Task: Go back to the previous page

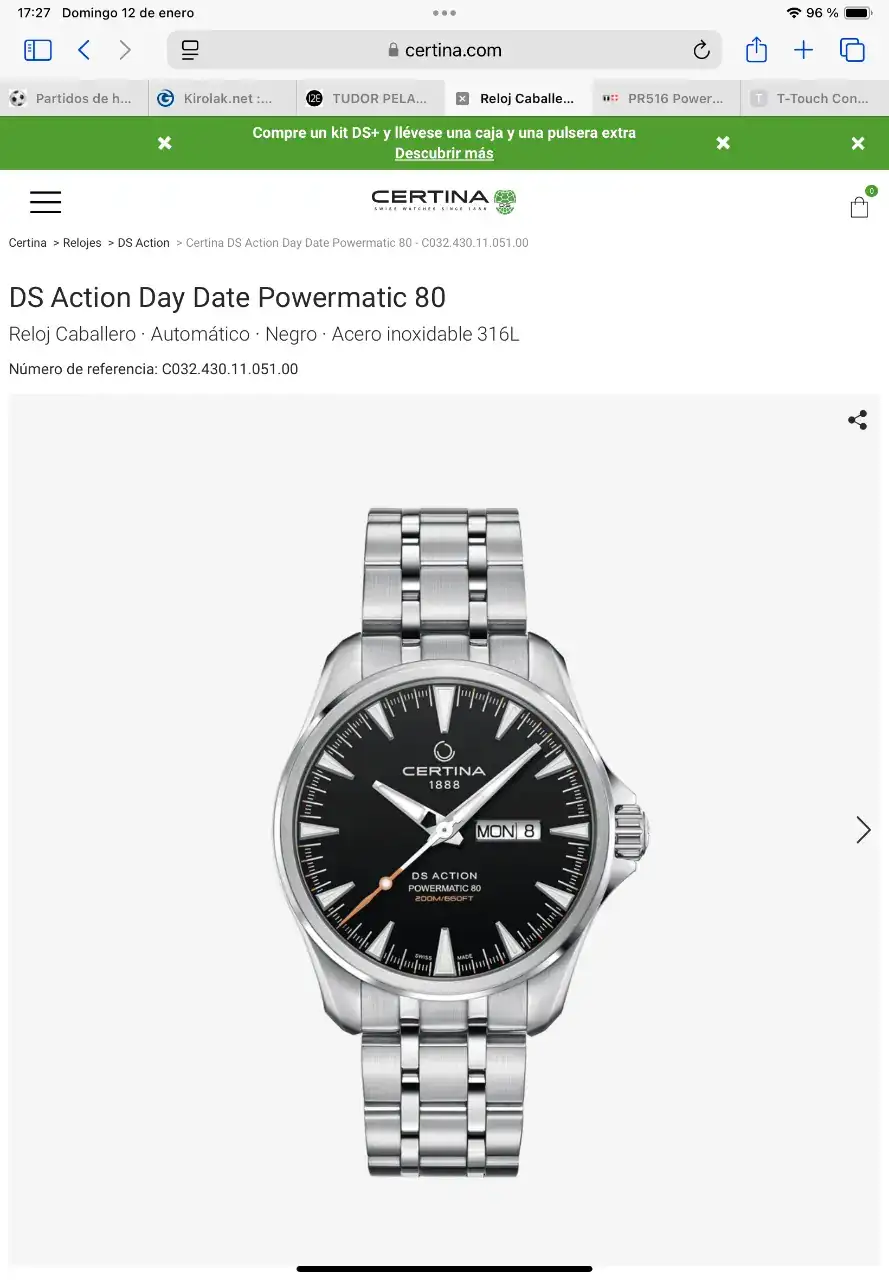Action: point(84,50)
